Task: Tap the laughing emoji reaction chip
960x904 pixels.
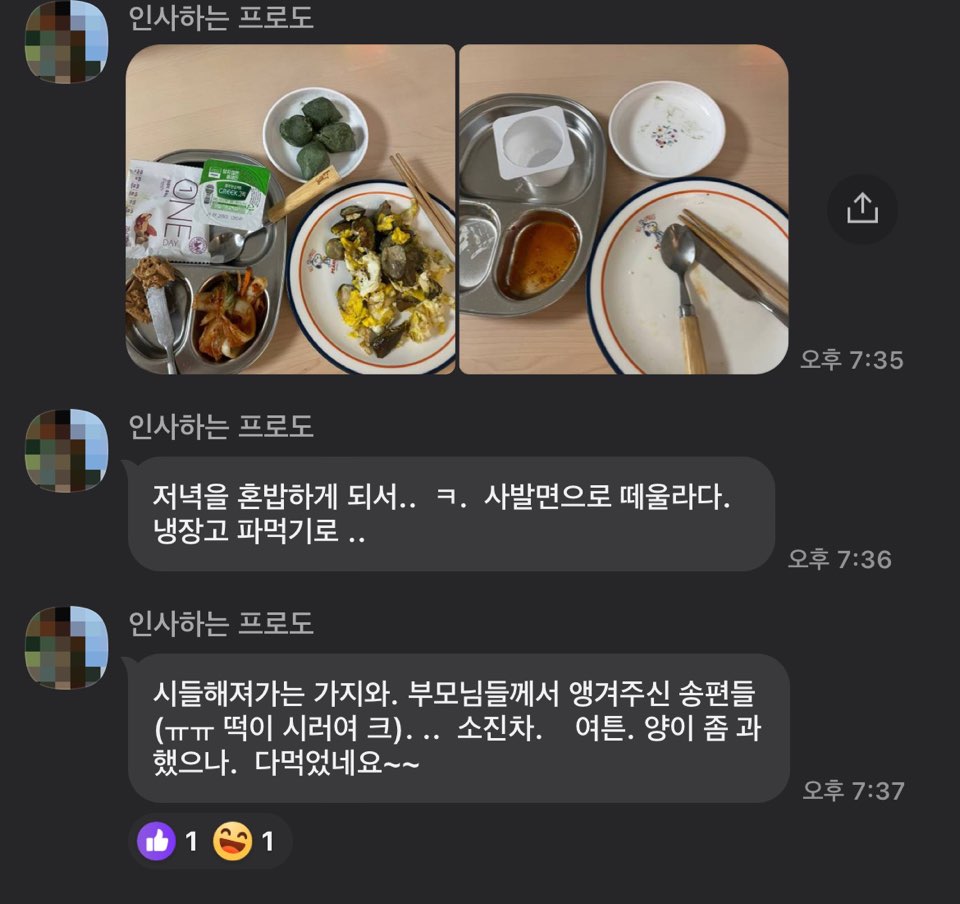Action: pos(245,841)
